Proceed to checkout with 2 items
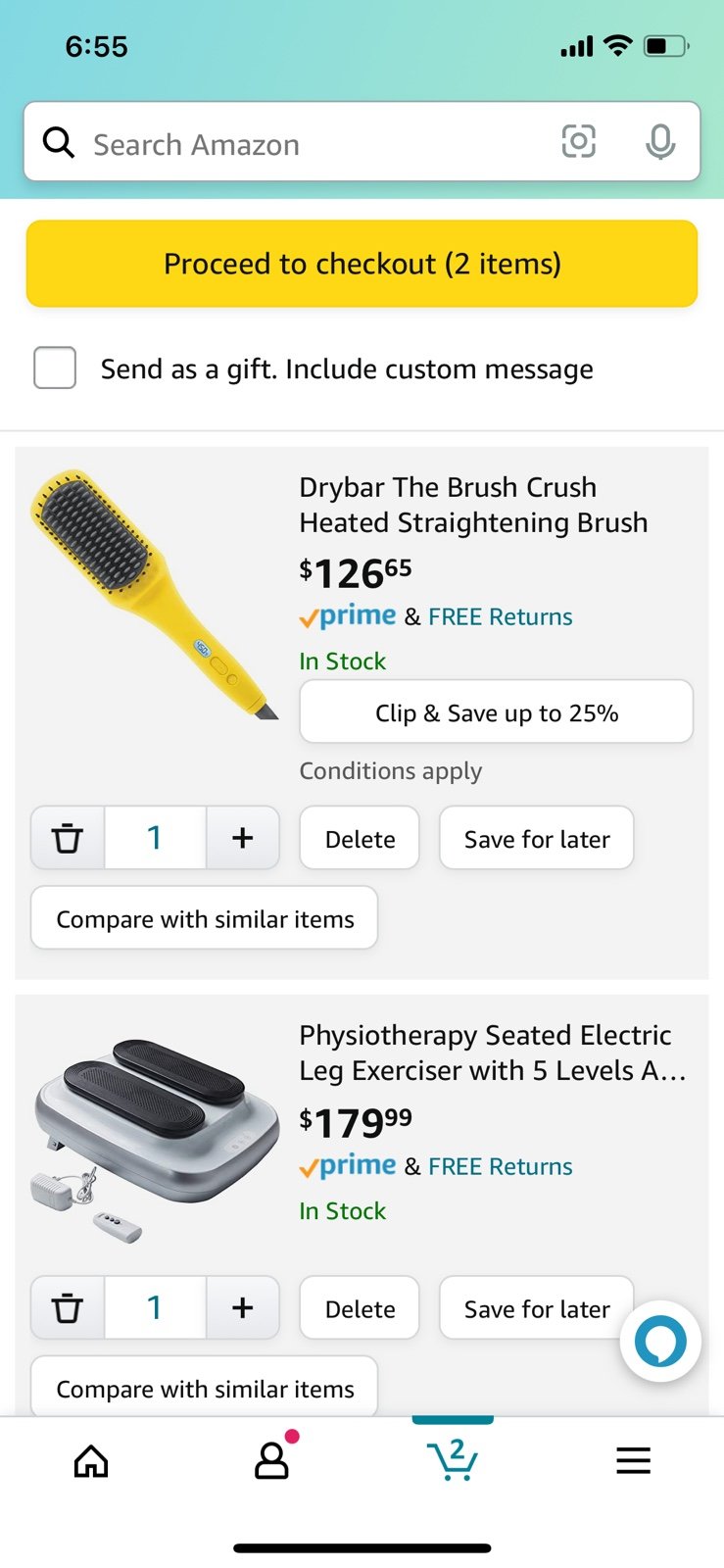The image size is (724, 1568). [362, 264]
